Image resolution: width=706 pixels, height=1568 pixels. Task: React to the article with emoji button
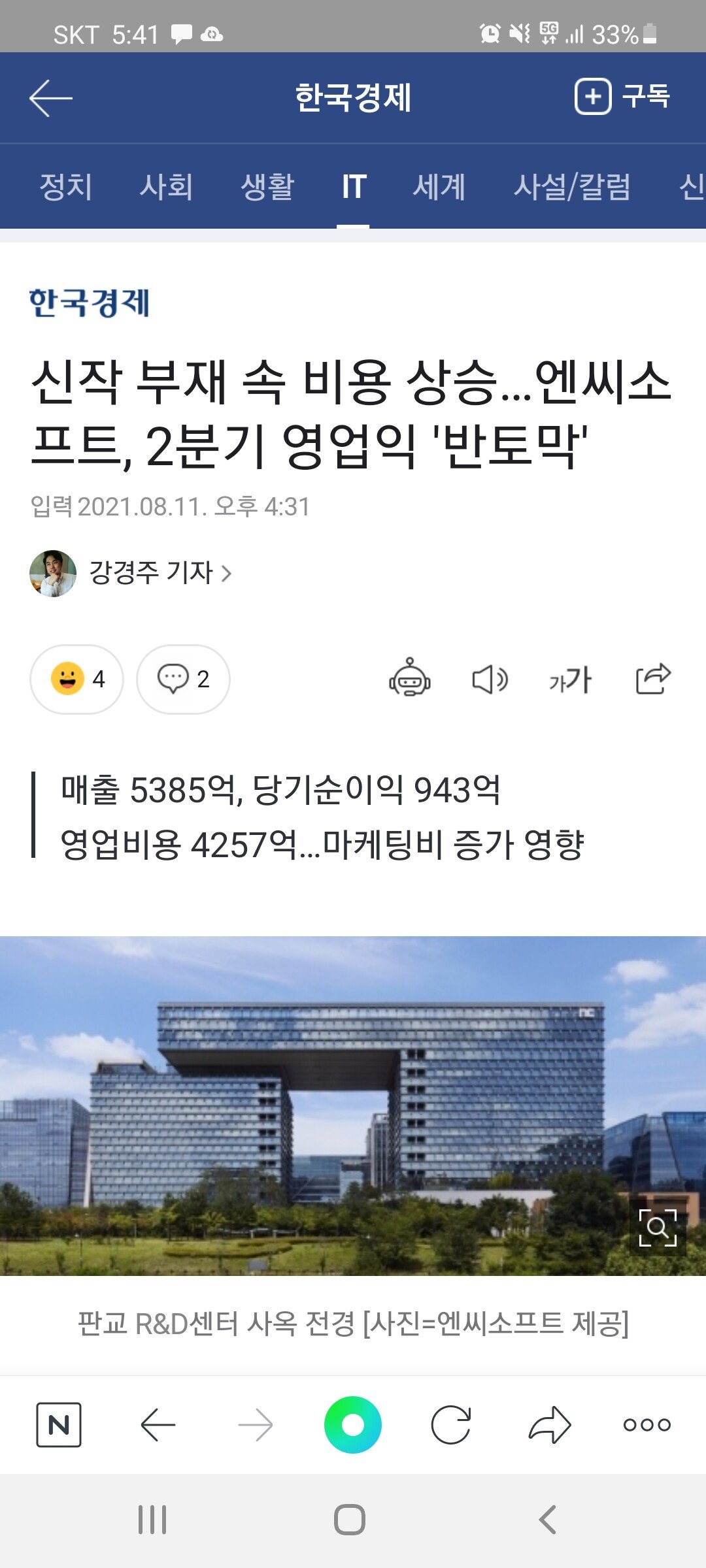click(x=76, y=679)
